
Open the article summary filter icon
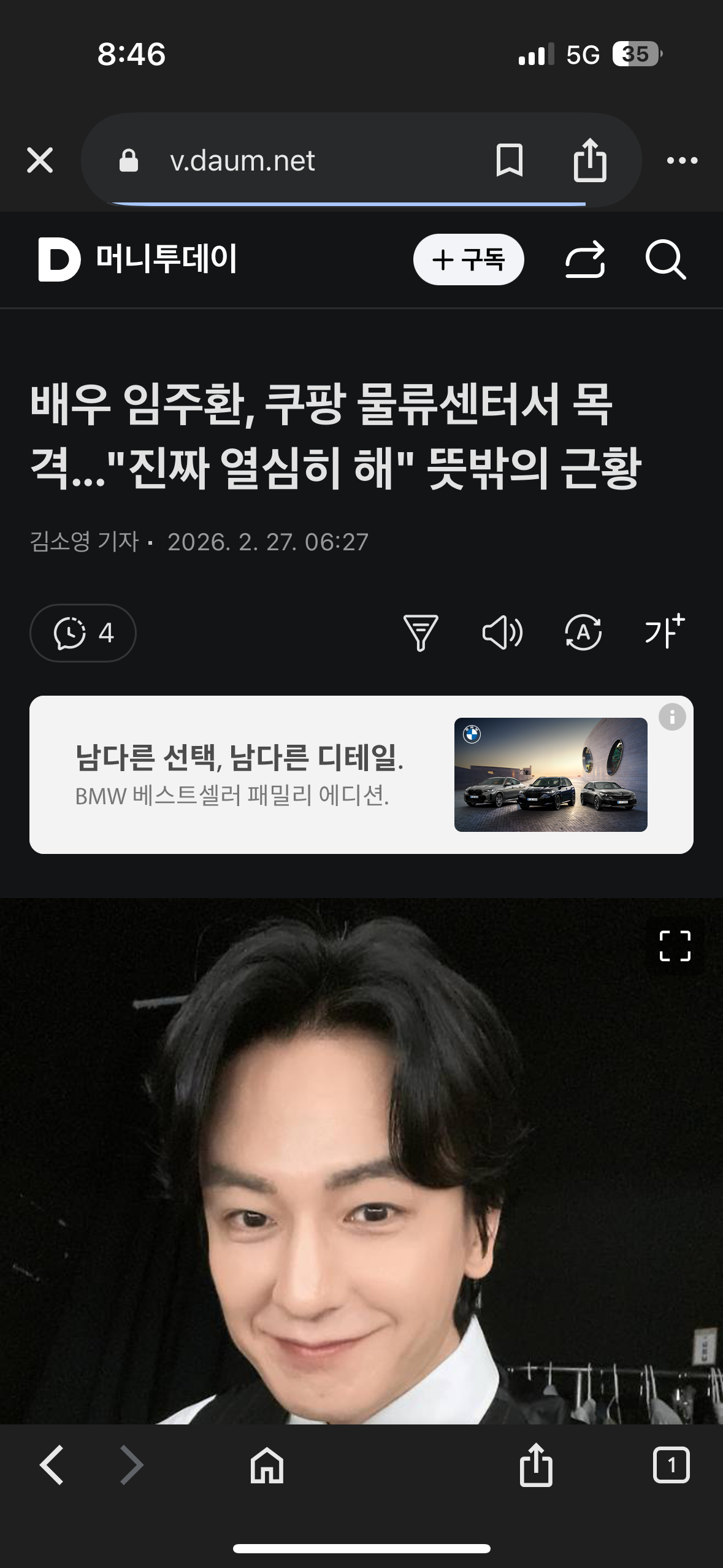[x=421, y=633]
